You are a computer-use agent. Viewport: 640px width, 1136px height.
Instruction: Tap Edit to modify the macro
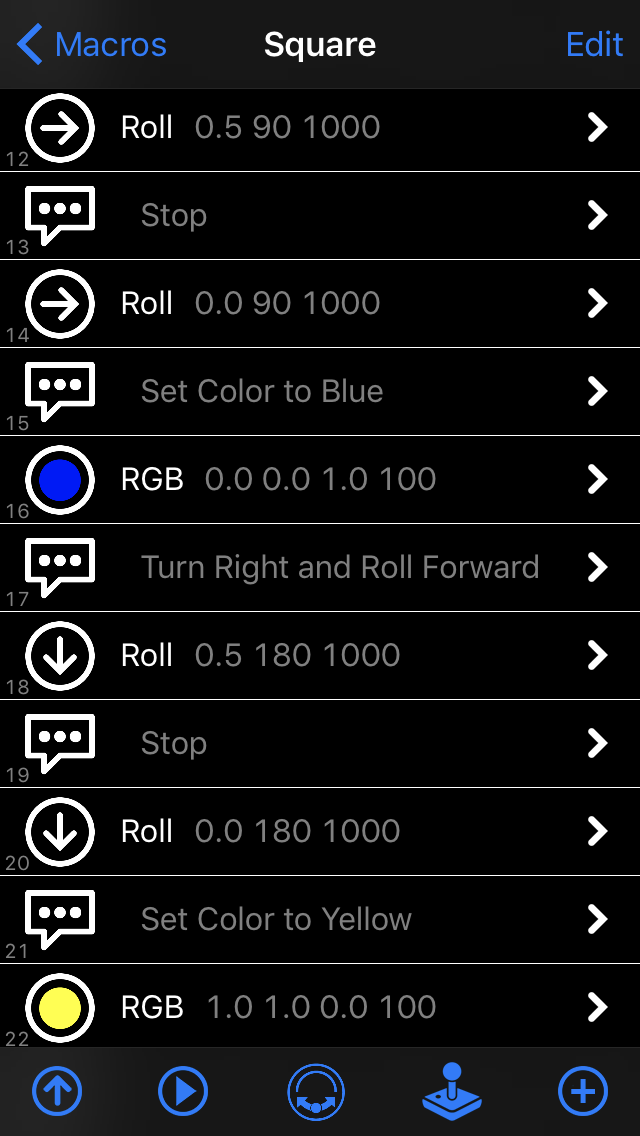coord(594,45)
